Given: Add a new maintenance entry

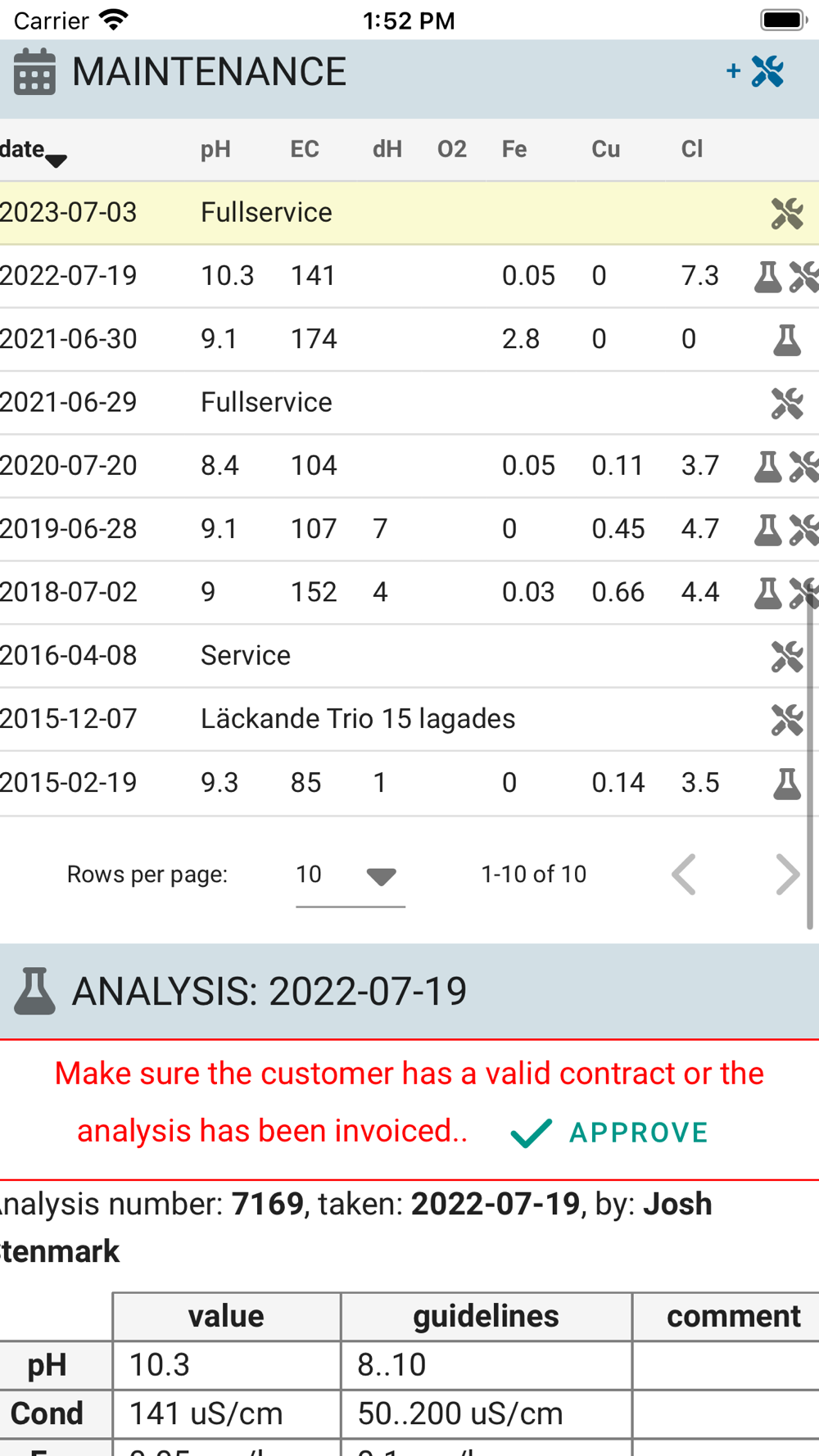Looking at the screenshot, I should pos(755,72).
